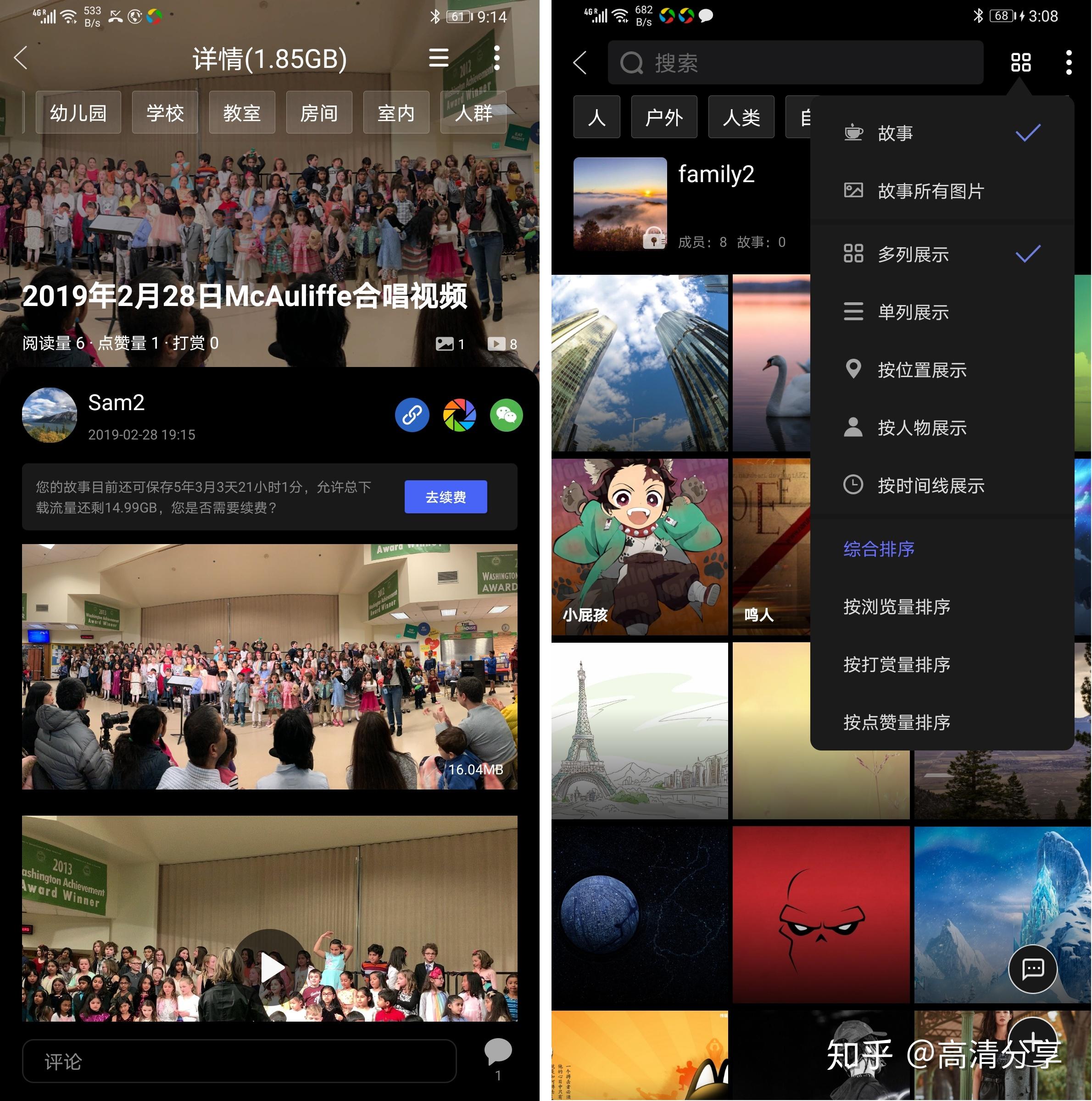Copy the story link with the blue link icon
The height and width of the screenshot is (1101, 1092).
click(412, 415)
